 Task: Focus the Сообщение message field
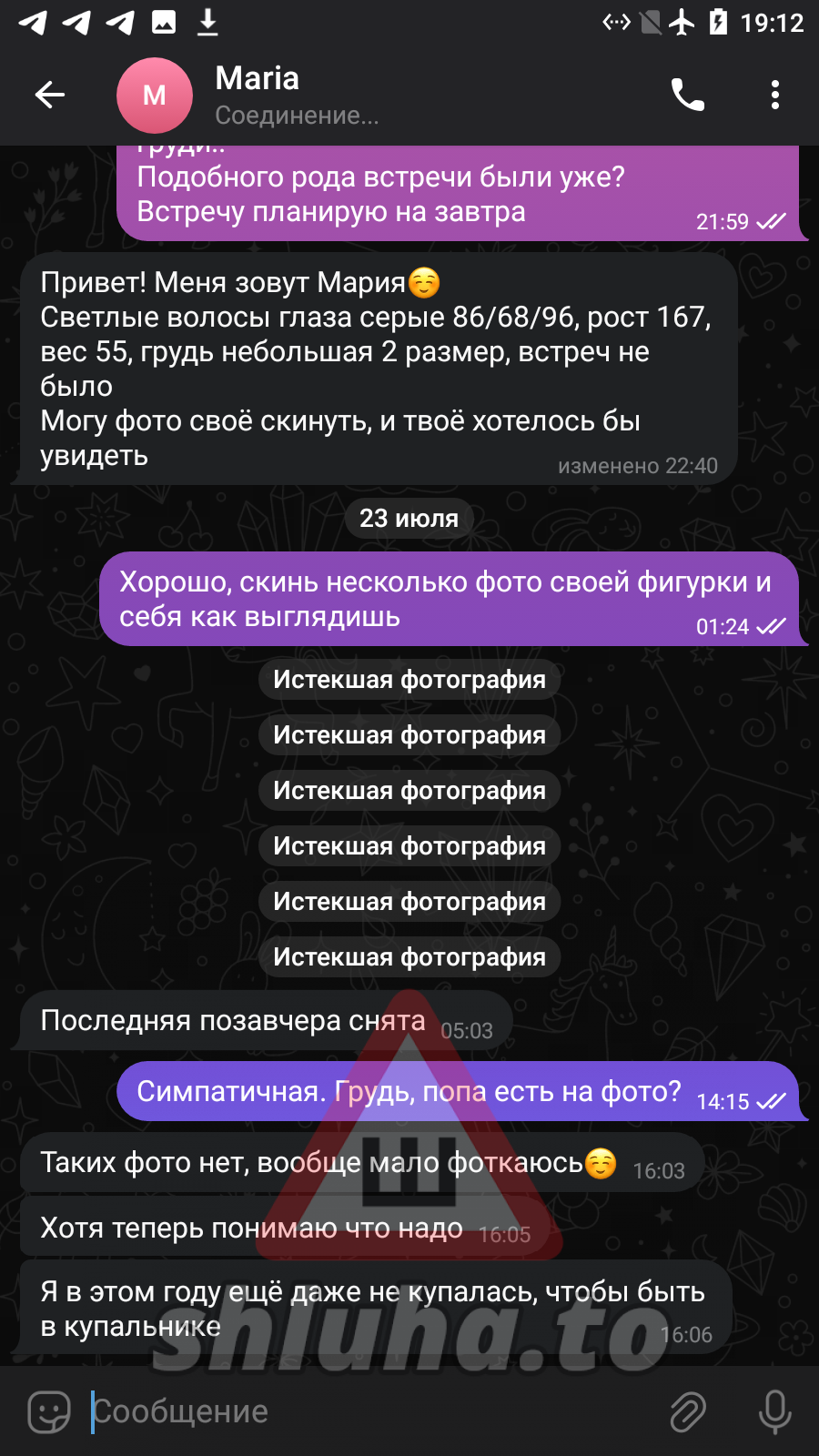(364, 1411)
